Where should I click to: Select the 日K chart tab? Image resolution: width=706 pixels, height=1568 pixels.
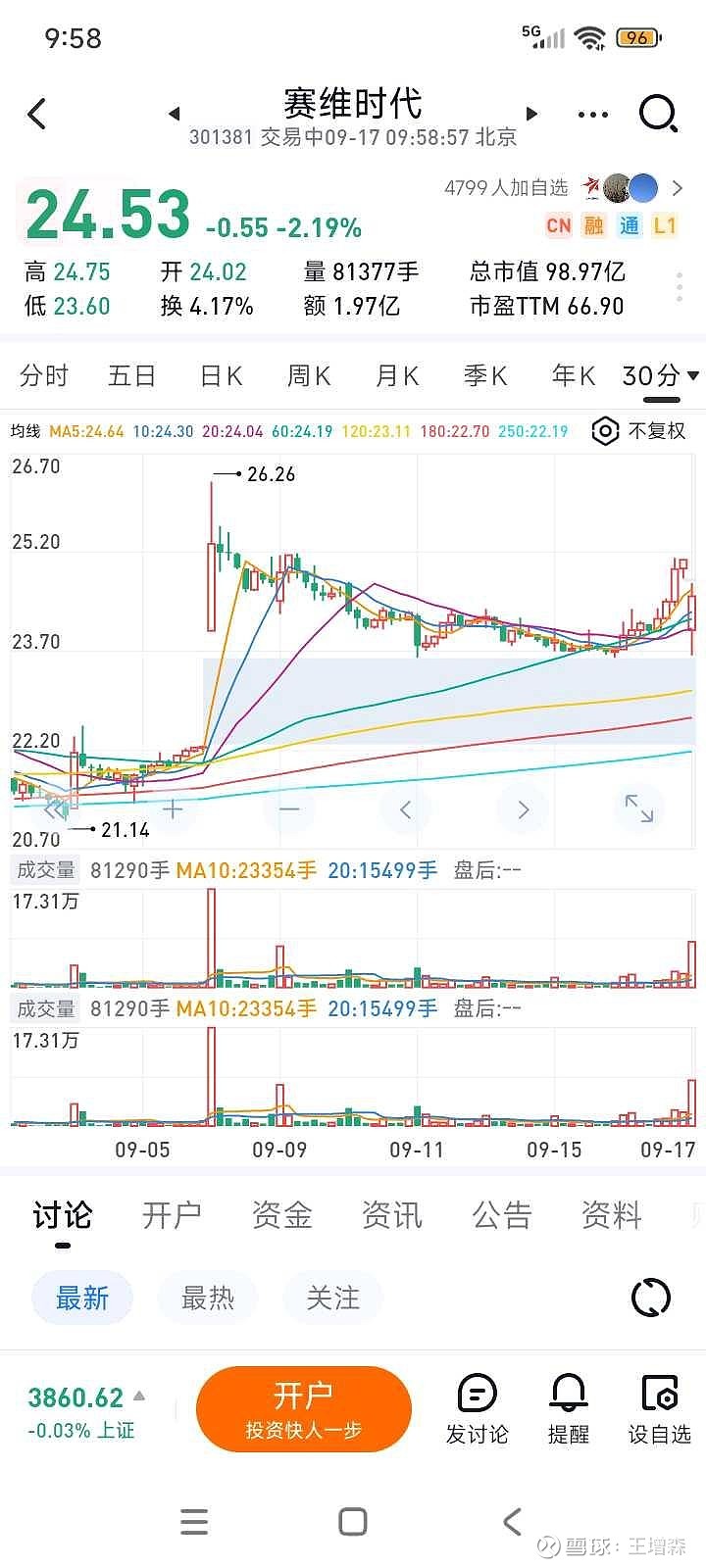coord(221,375)
